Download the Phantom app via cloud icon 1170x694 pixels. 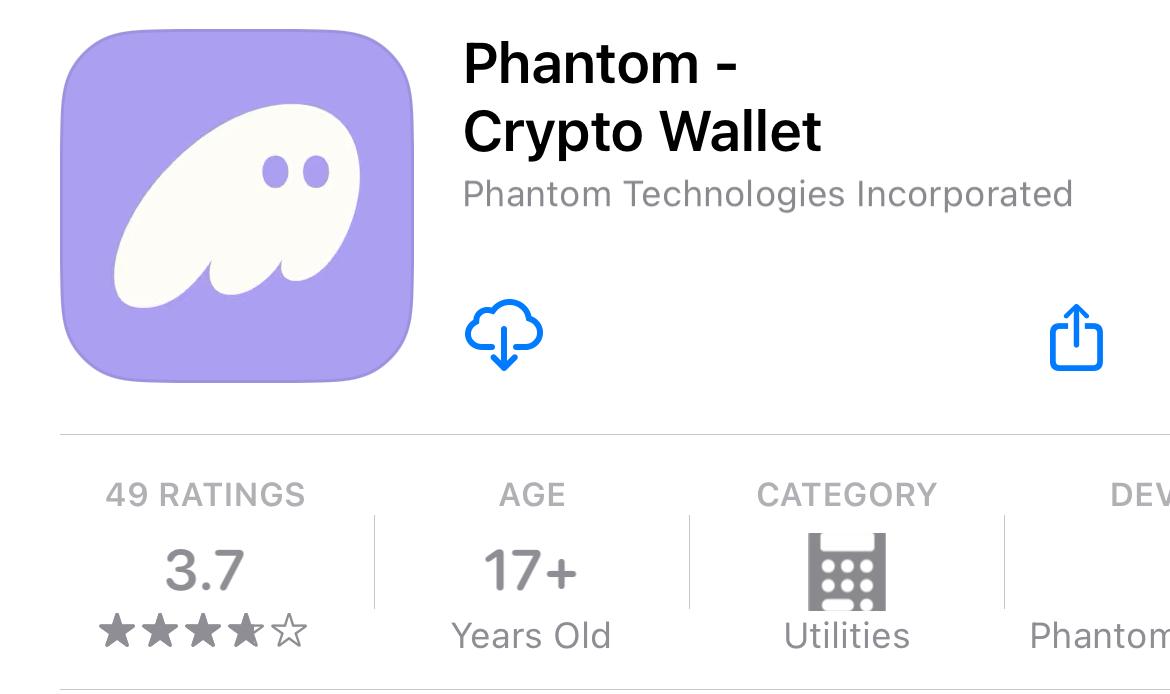point(504,334)
